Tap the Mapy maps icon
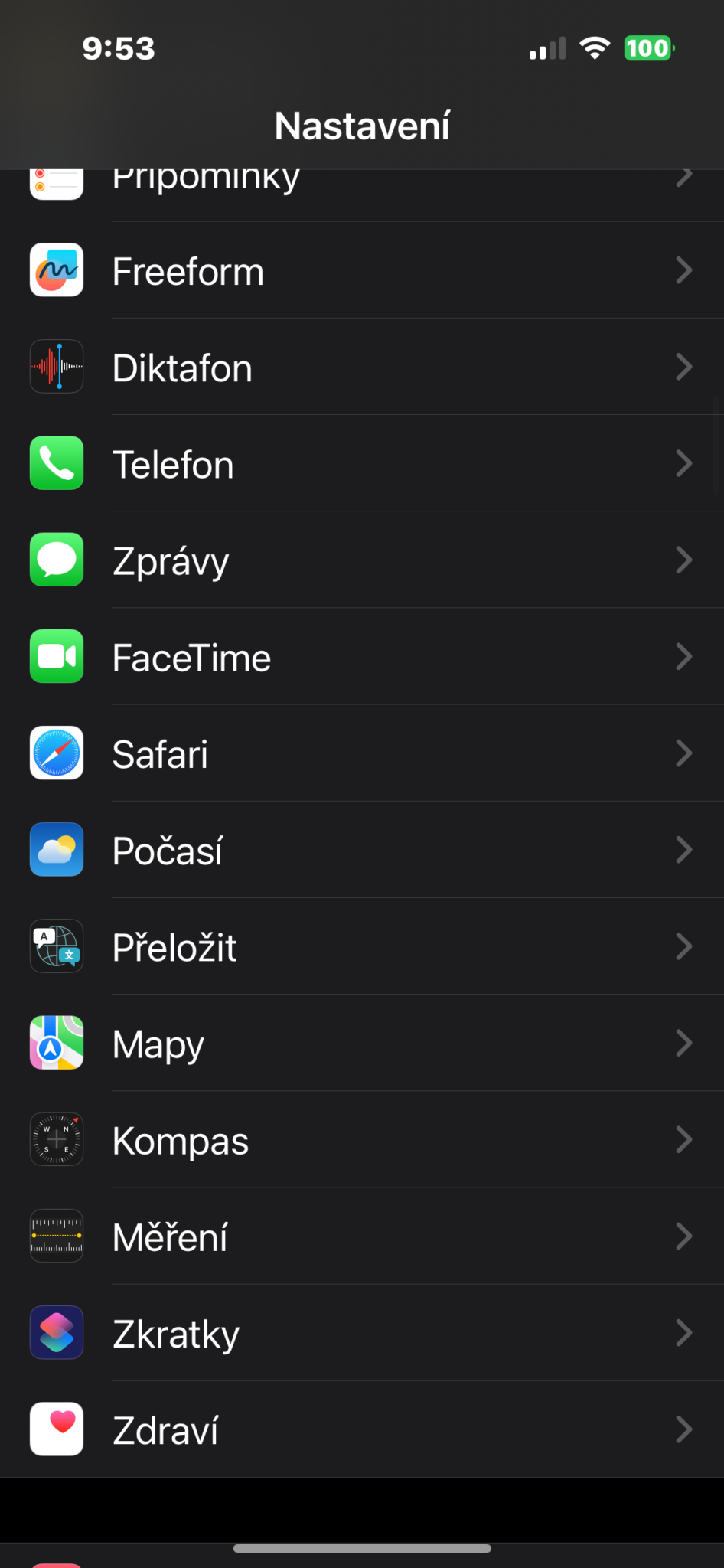This screenshot has height=1568, width=724. point(56,1043)
